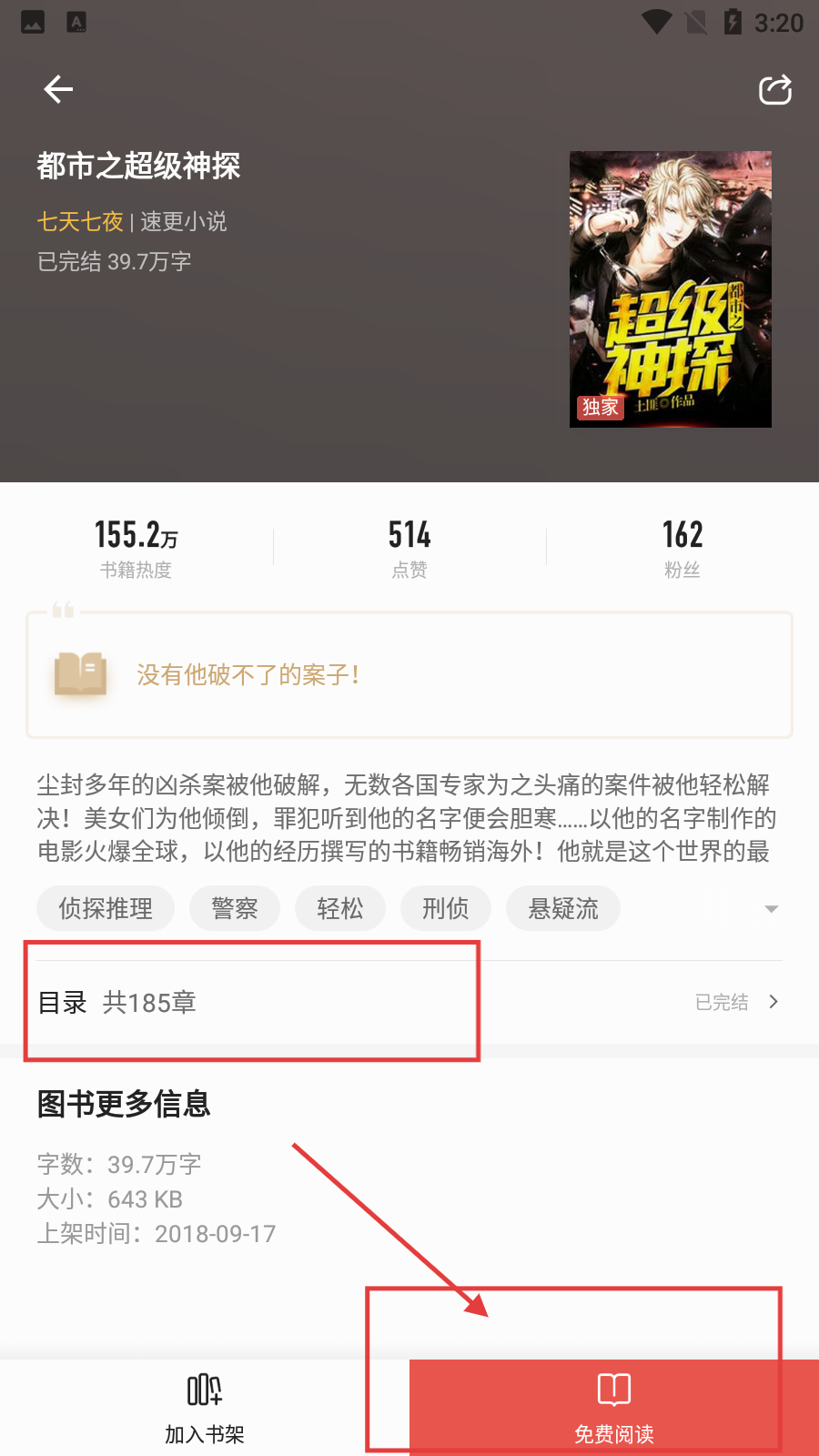Open the 目录 chapter list
Screen dimensions: 819x1456
pos(409,1002)
